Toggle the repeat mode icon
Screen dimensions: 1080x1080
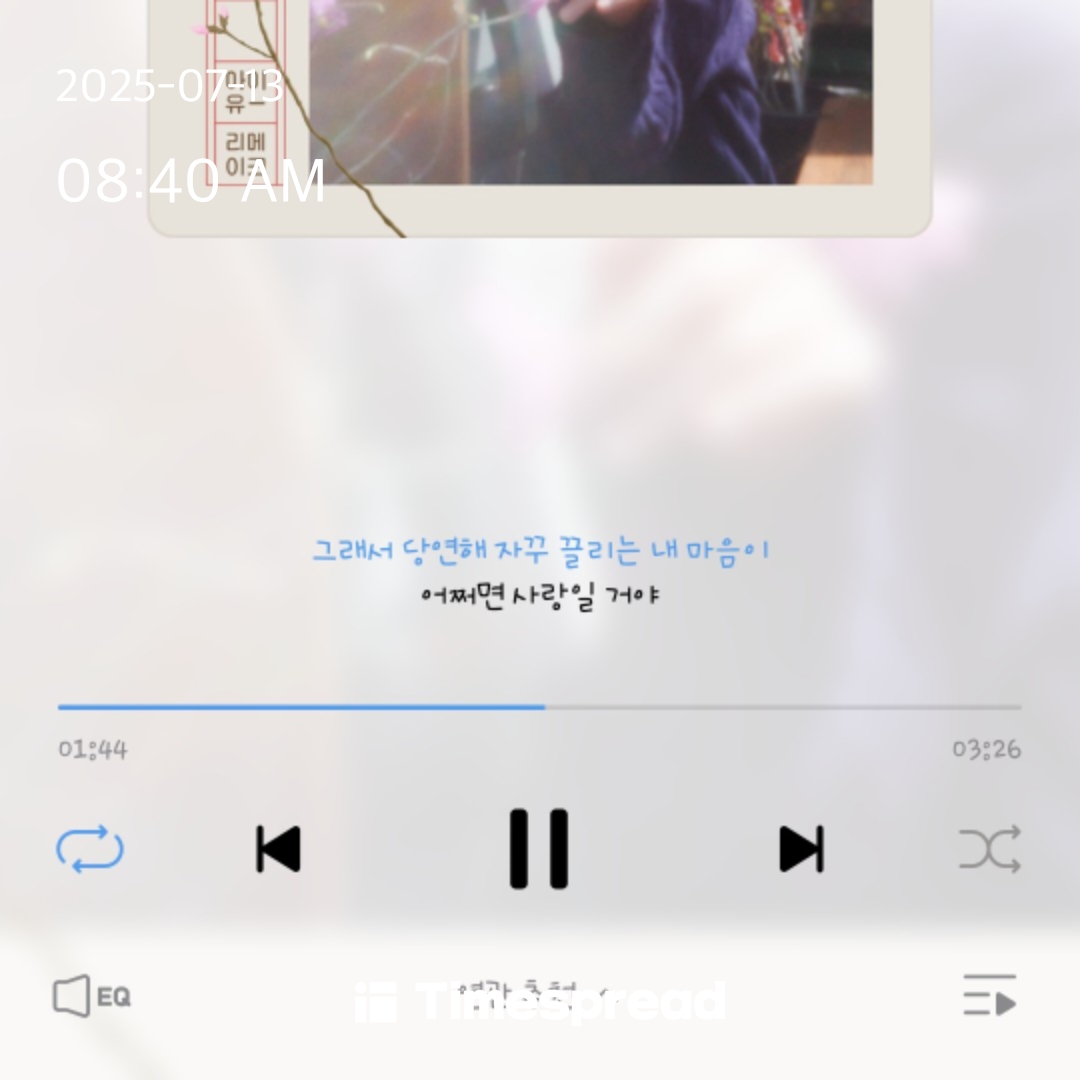tap(90, 849)
